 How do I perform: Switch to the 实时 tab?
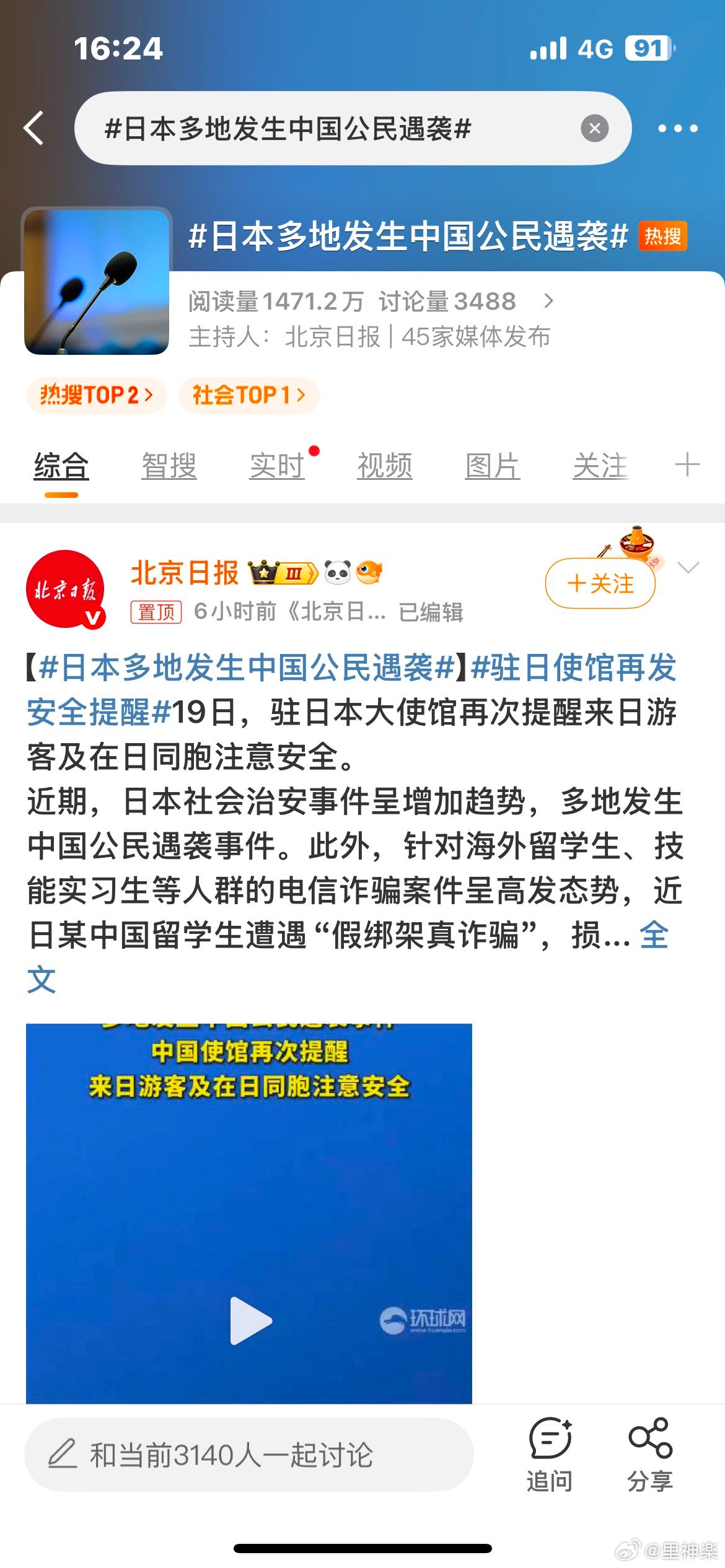pyautogui.click(x=277, y=466)
